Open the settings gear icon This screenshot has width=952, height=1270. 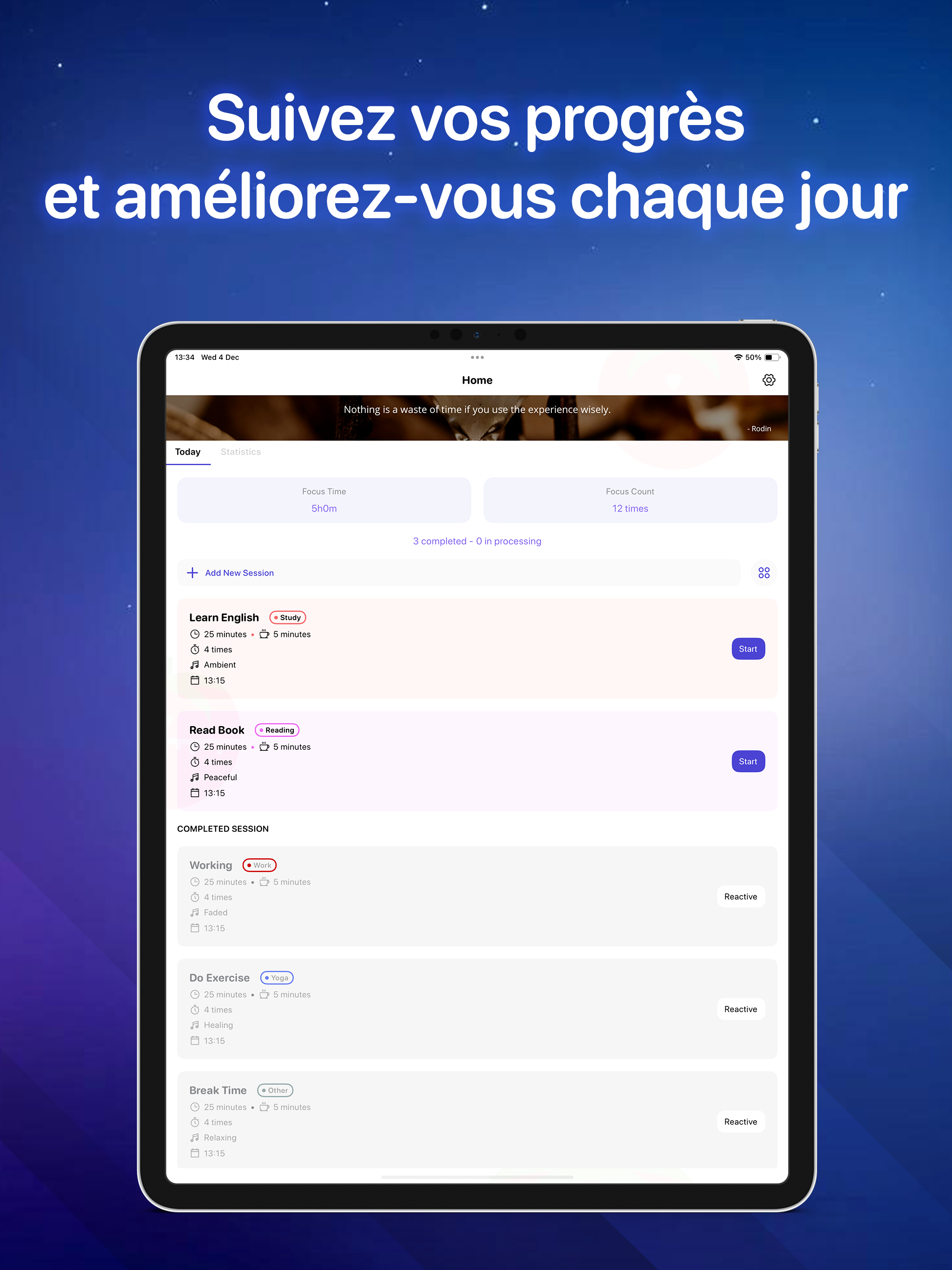tap(769, 379)
